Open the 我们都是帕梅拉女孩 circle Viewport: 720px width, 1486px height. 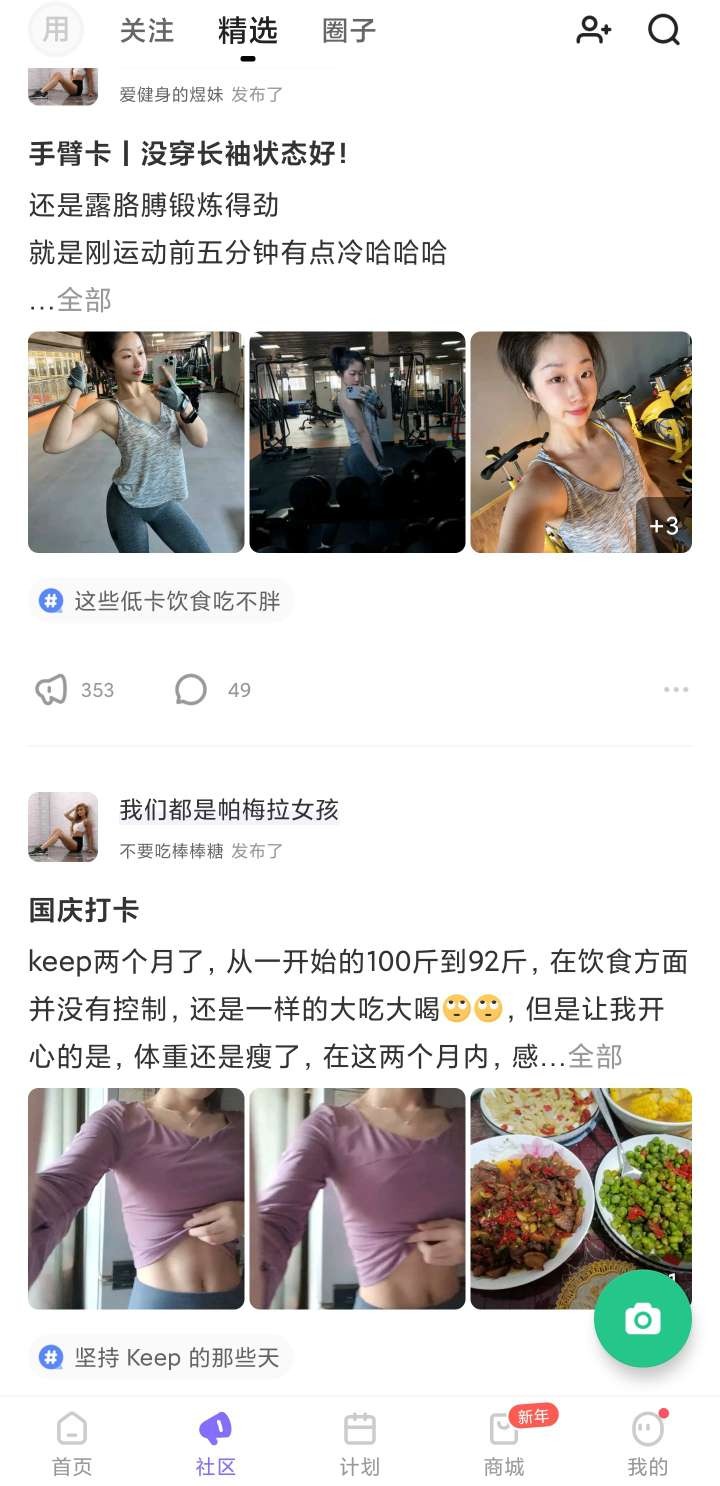tap(229, 810)
